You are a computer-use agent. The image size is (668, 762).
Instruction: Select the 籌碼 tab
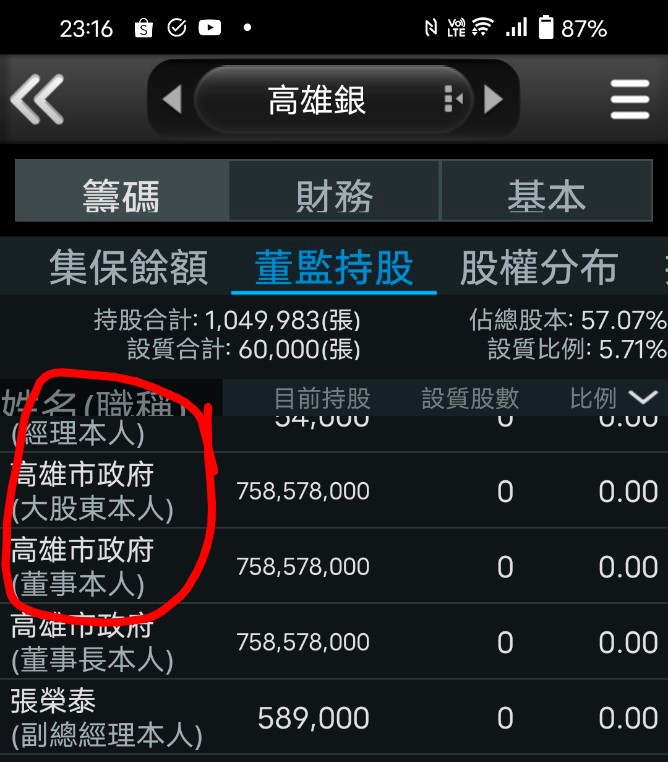[121, 191]
